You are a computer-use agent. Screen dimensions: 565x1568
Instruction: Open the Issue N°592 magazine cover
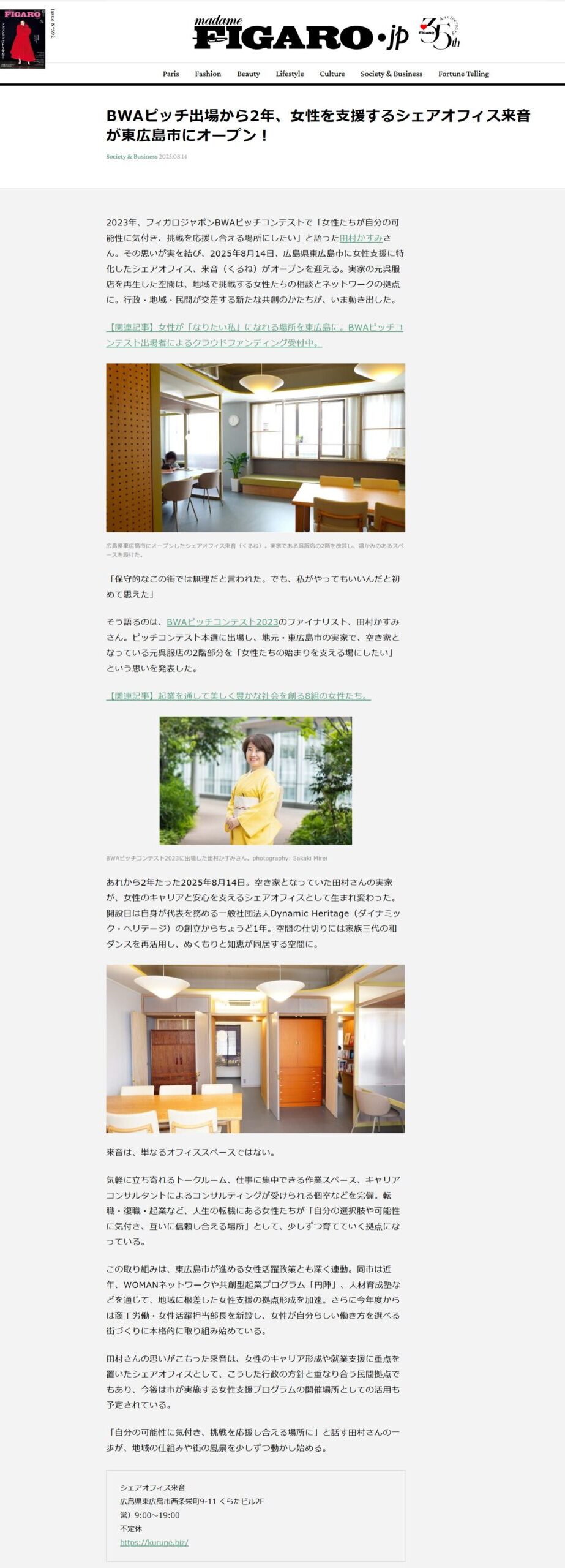[x=23, y=39]
